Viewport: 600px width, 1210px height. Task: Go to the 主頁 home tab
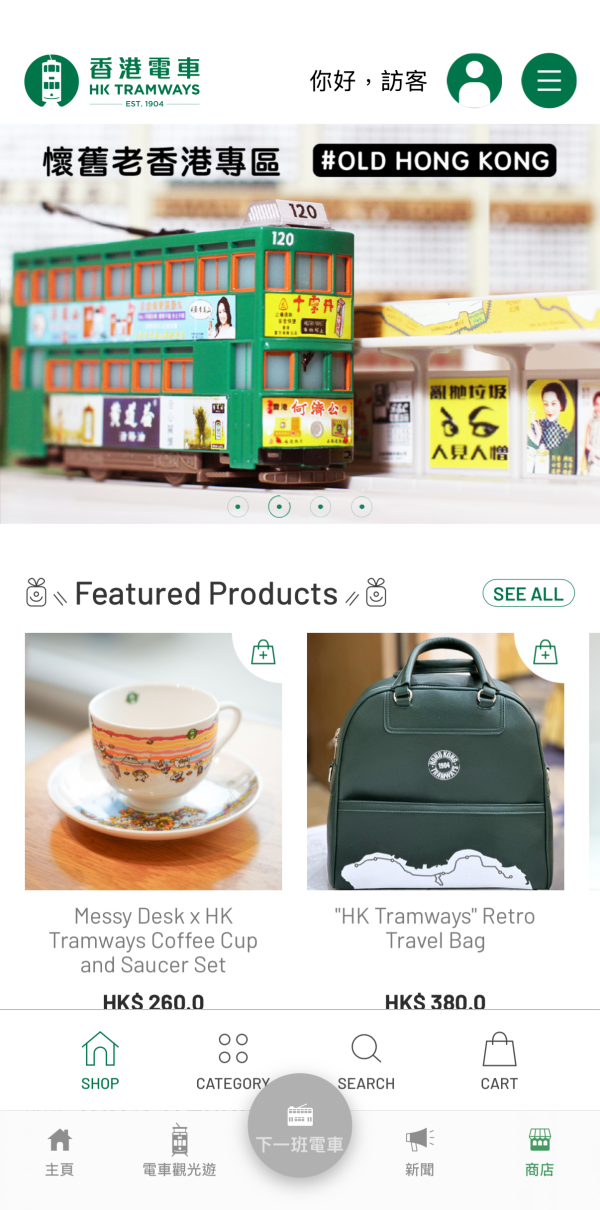pyautogui.click(x=60, y=1152)
